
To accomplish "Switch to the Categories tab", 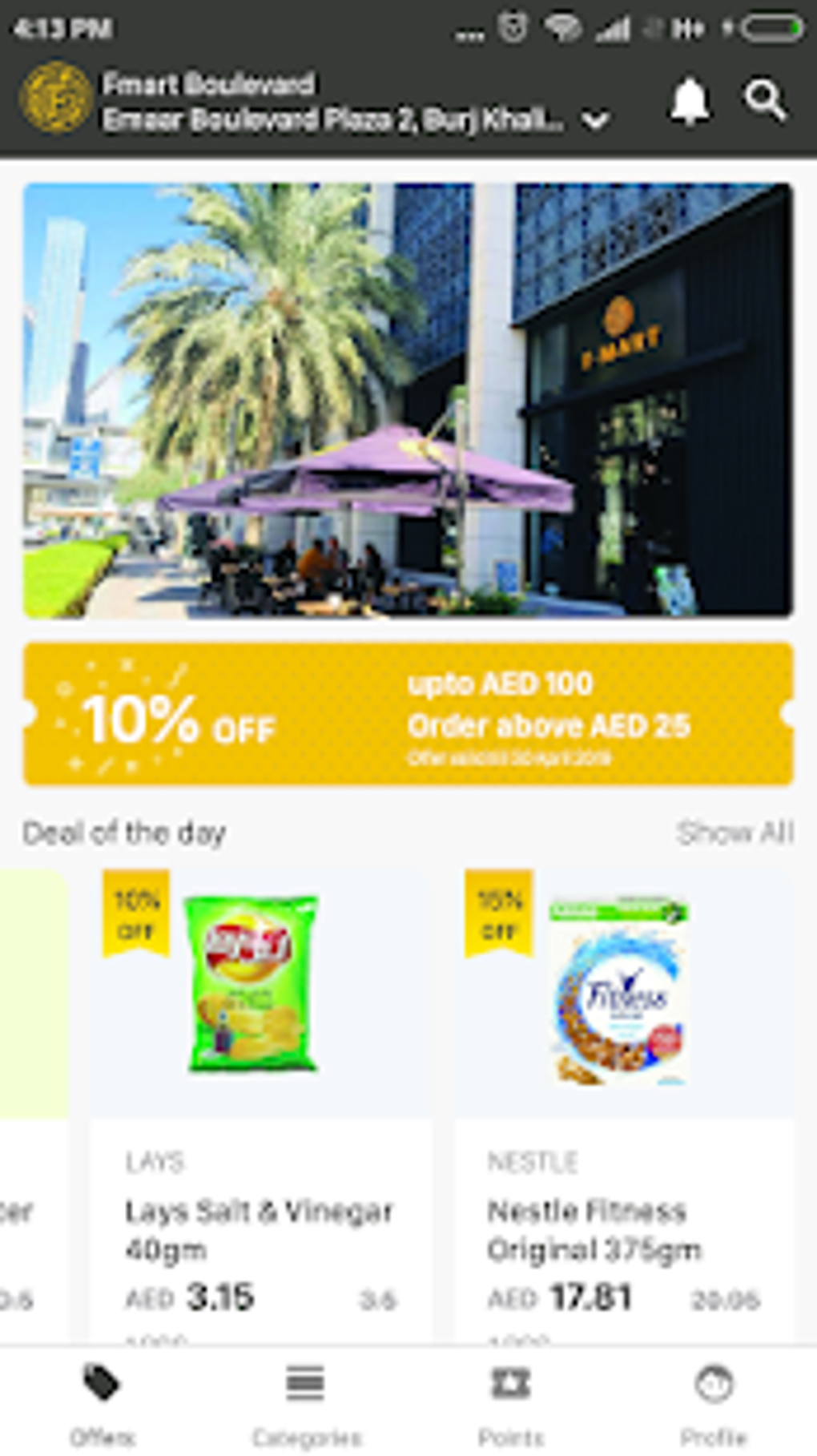I will pyautogui.click(x=306, y=1403).
